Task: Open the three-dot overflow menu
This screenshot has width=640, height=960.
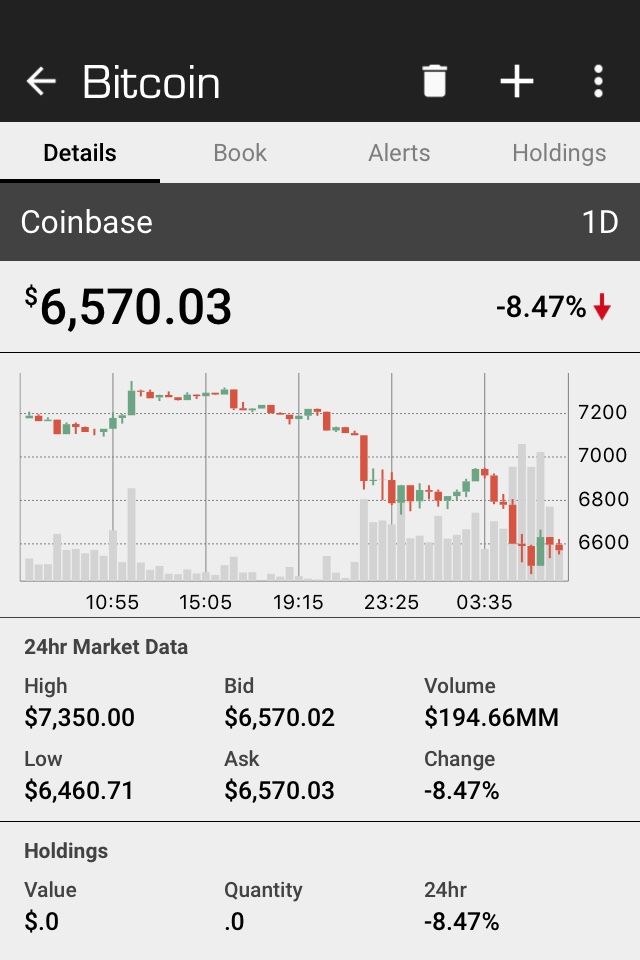Action: click(x=598, y=81)
